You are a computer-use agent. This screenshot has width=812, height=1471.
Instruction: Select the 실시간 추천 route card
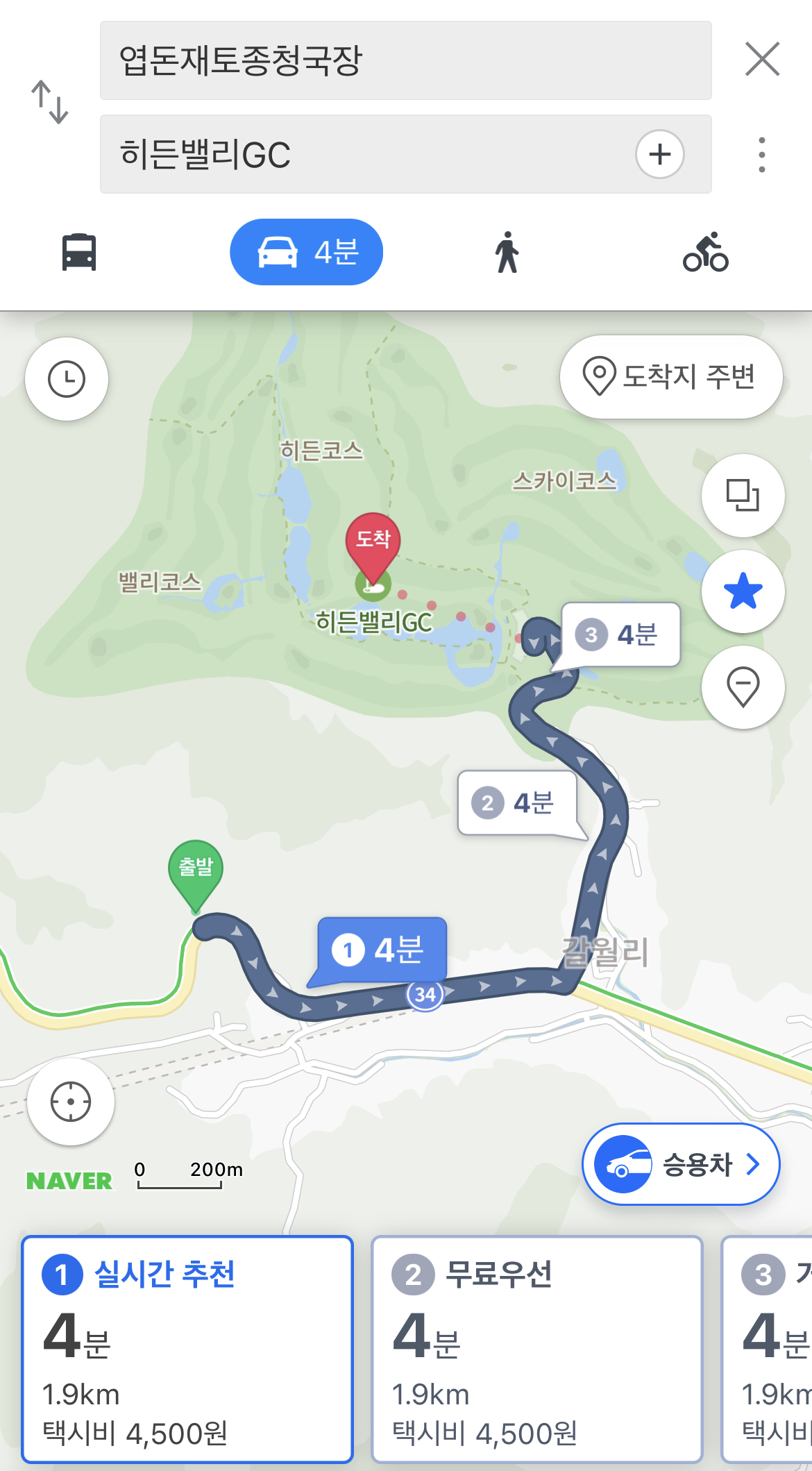187,1349
